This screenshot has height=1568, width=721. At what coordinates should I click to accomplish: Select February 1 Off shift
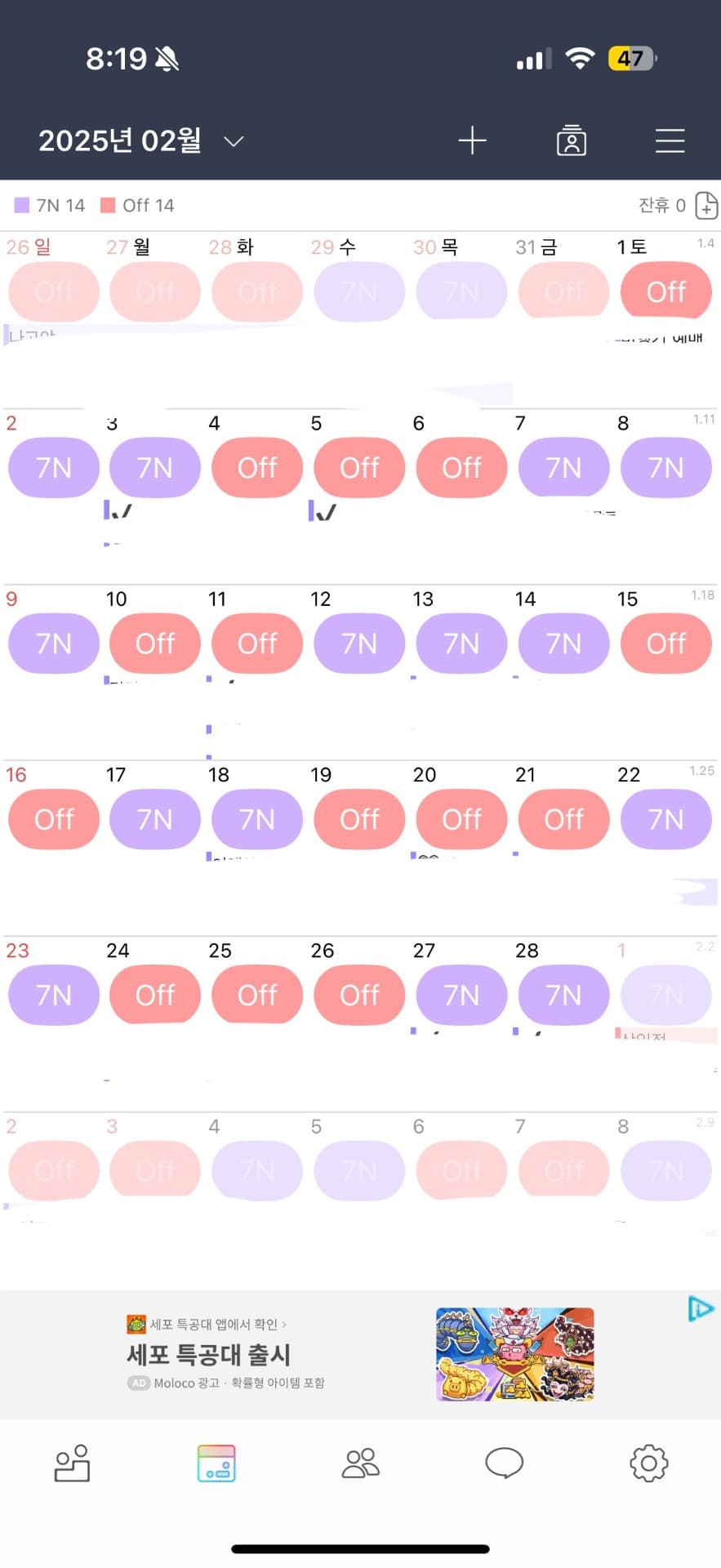[x=665, y=292]
